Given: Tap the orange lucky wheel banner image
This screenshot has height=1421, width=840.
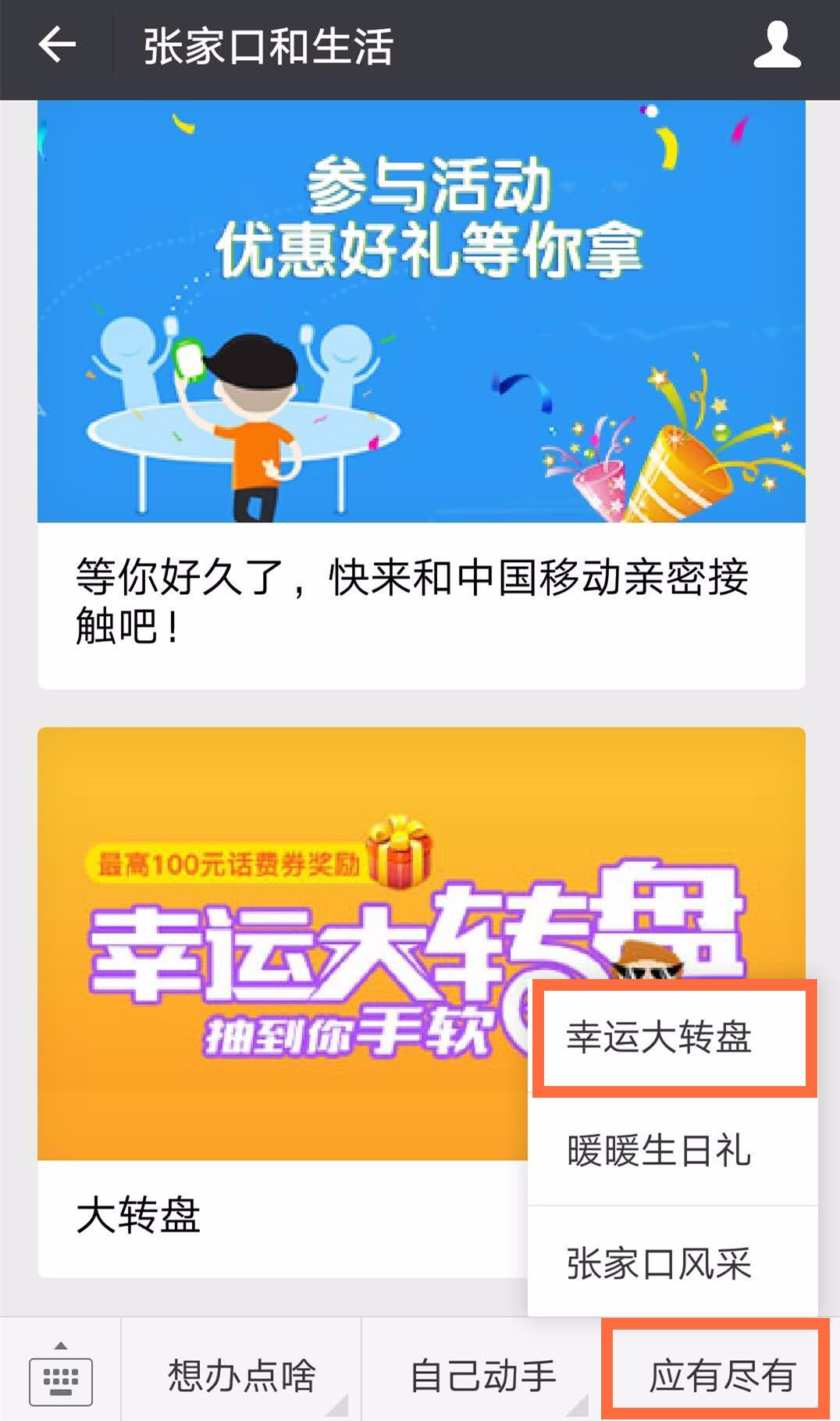Looking at the screenshot, I should click(273, 937).
